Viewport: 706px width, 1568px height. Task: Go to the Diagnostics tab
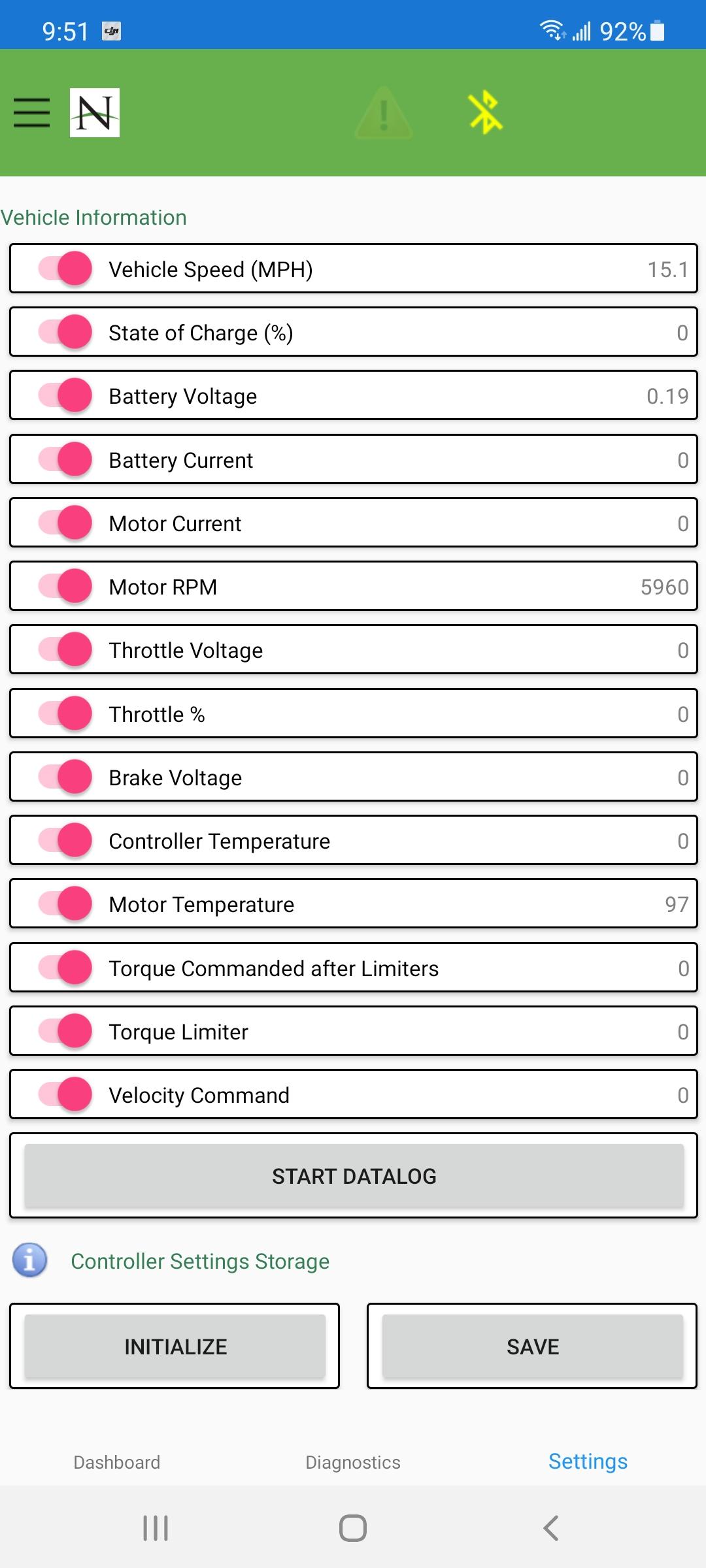353,1462
